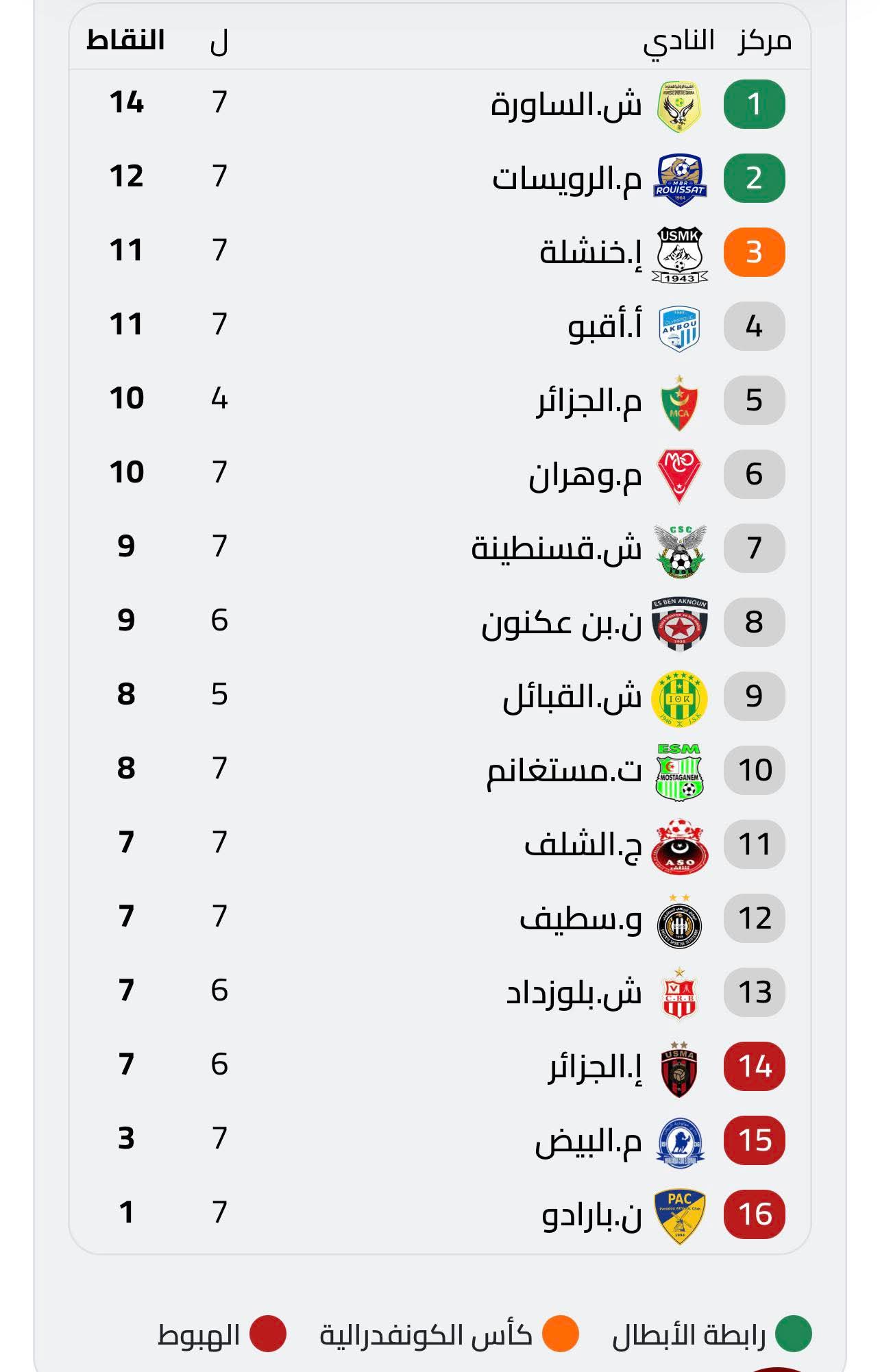Image resolution: width=880 pixels, height=1372 pixels.
Task: Select إ.خنشلة in the standings
Action: click(590, 252)
